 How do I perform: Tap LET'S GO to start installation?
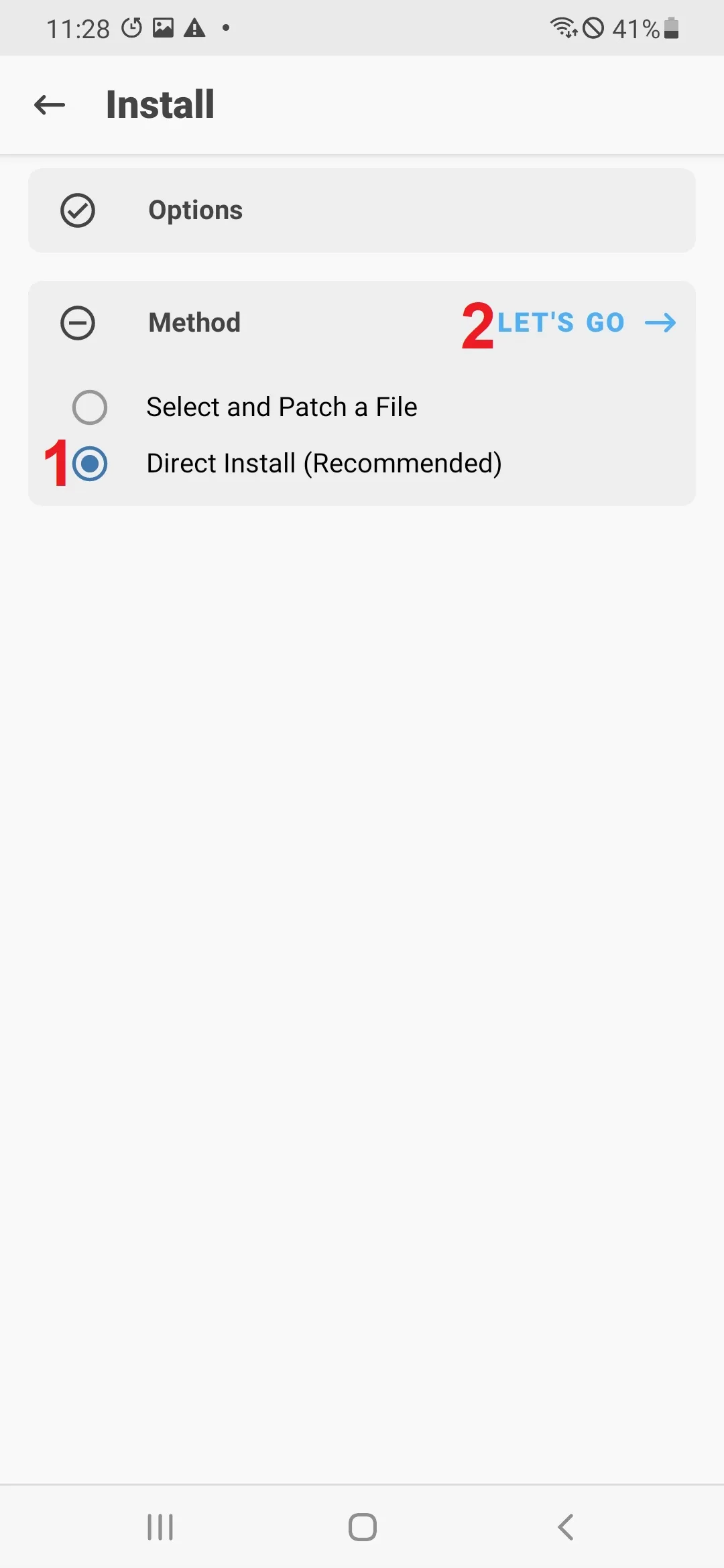562,322
